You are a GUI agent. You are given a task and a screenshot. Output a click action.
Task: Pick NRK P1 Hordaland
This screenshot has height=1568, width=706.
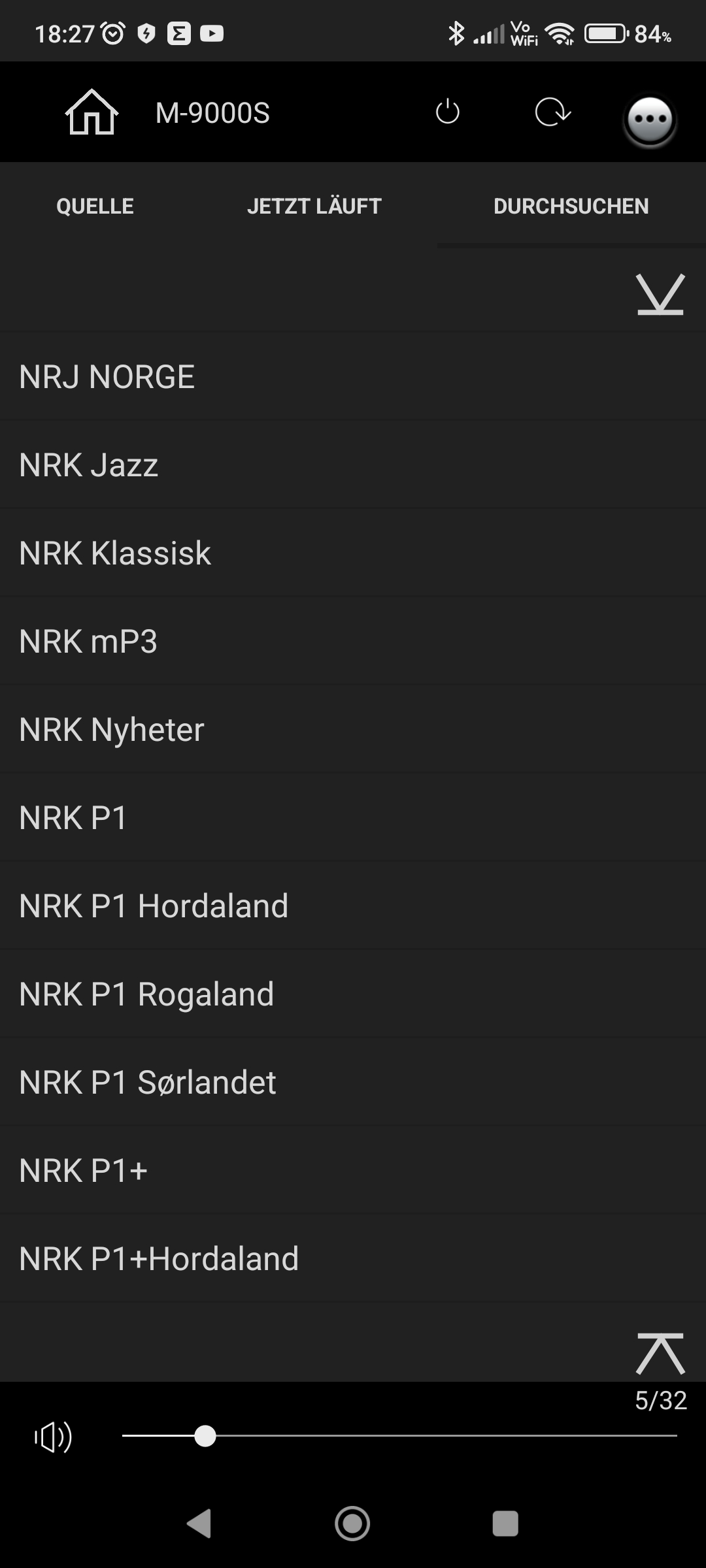tap(353, 906)
